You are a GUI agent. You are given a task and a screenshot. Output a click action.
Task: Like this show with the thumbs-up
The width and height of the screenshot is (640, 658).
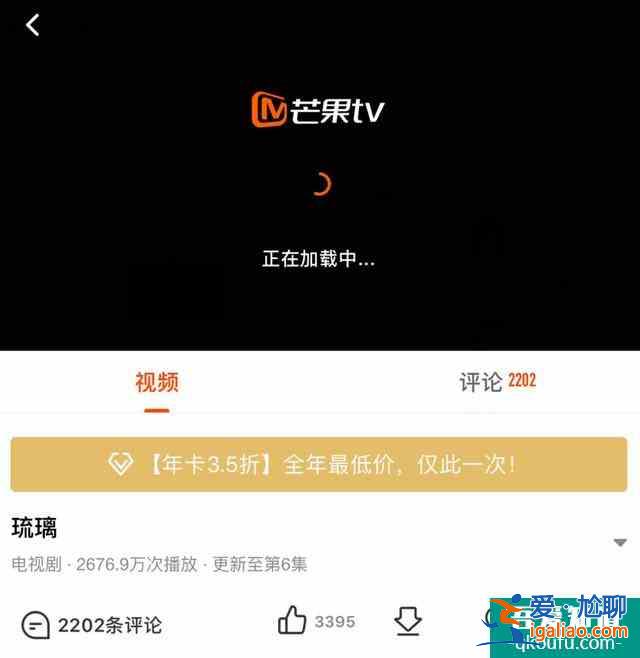pos(293,622)
